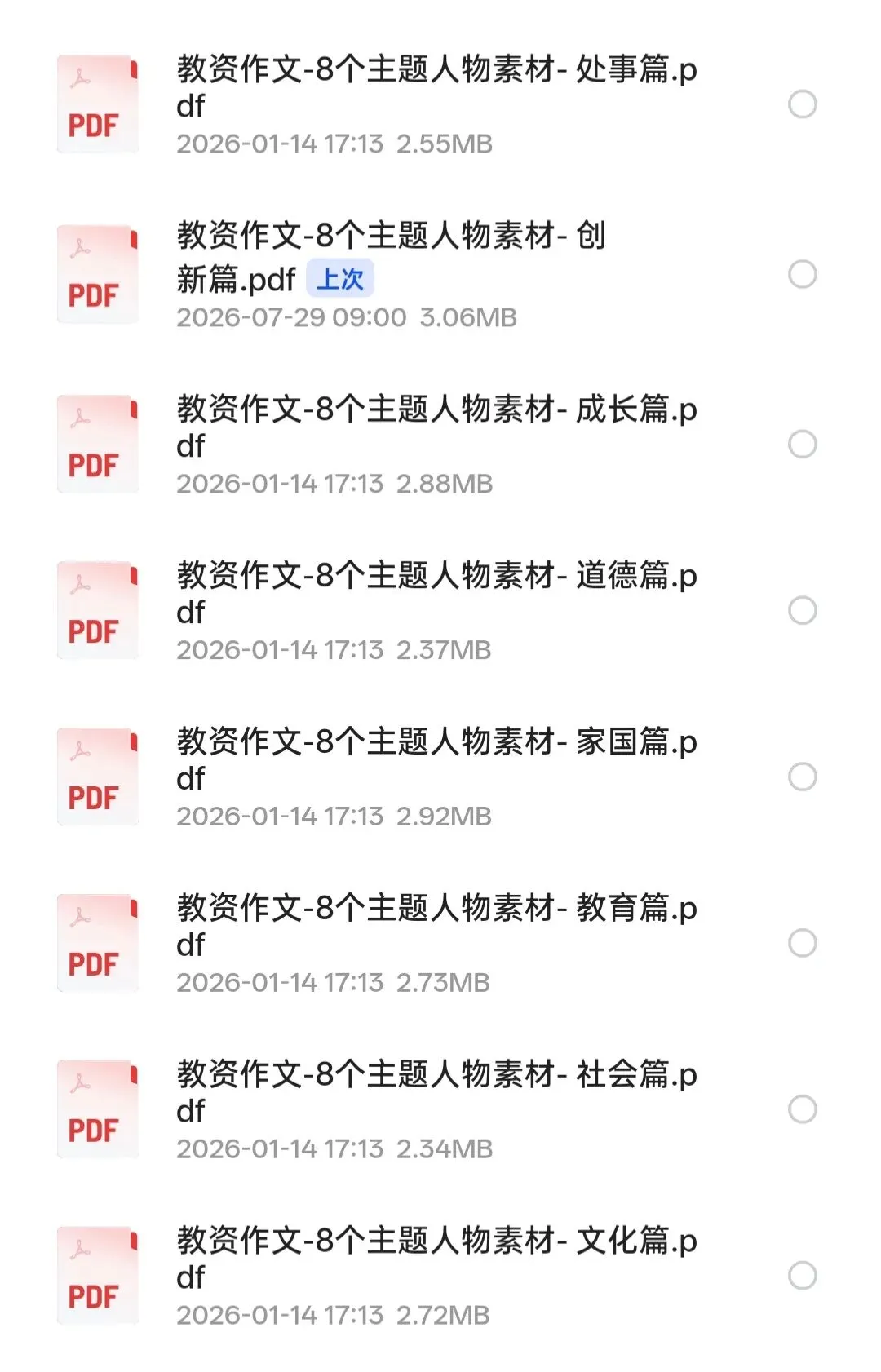Select the 处事篇 file radio button
Image resolution: width=881 pixels, height=1372 pixels.
coord(803,104)
